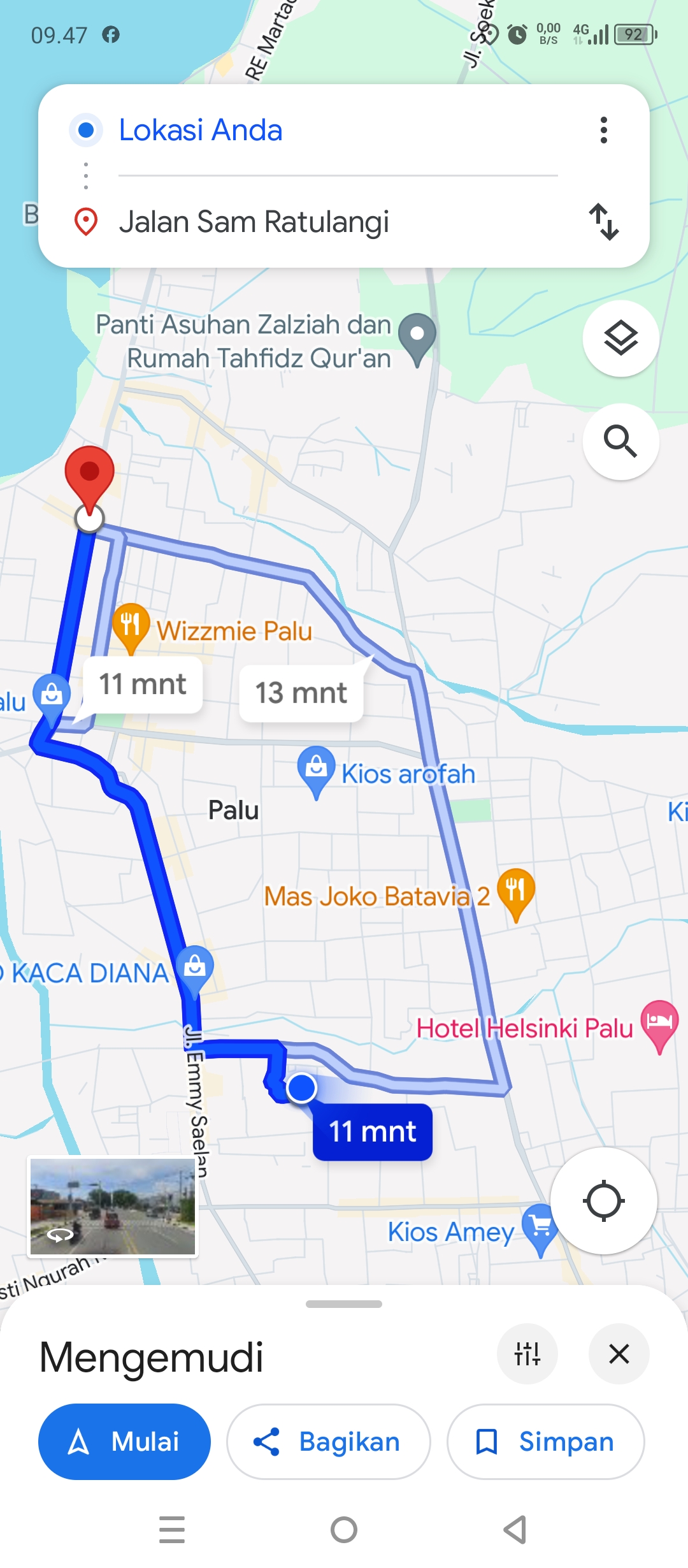
Task: Search along the route
Action: (x=620, y=441)
